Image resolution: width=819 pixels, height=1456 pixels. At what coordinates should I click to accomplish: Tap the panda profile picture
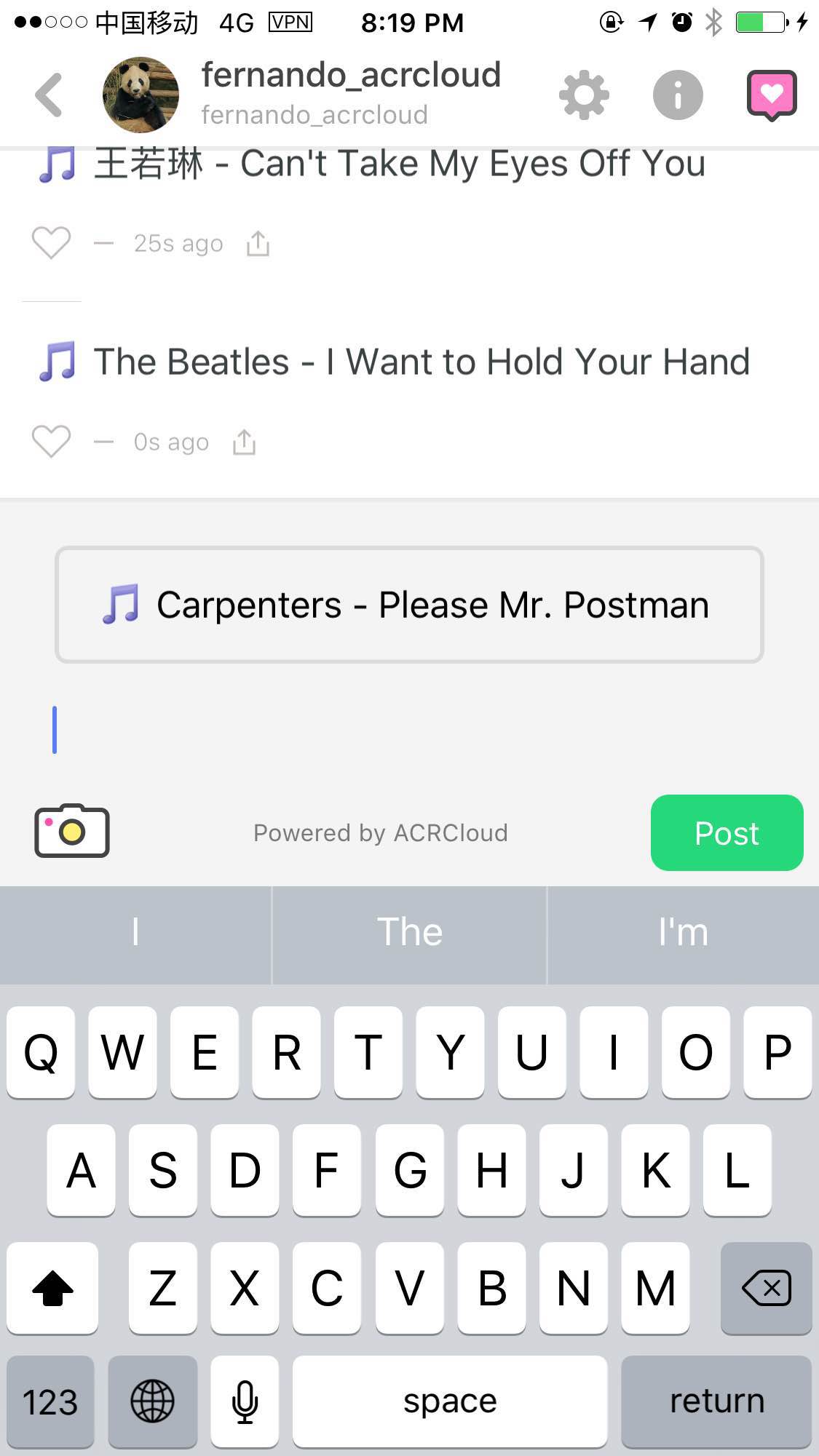tap(139, 94)
